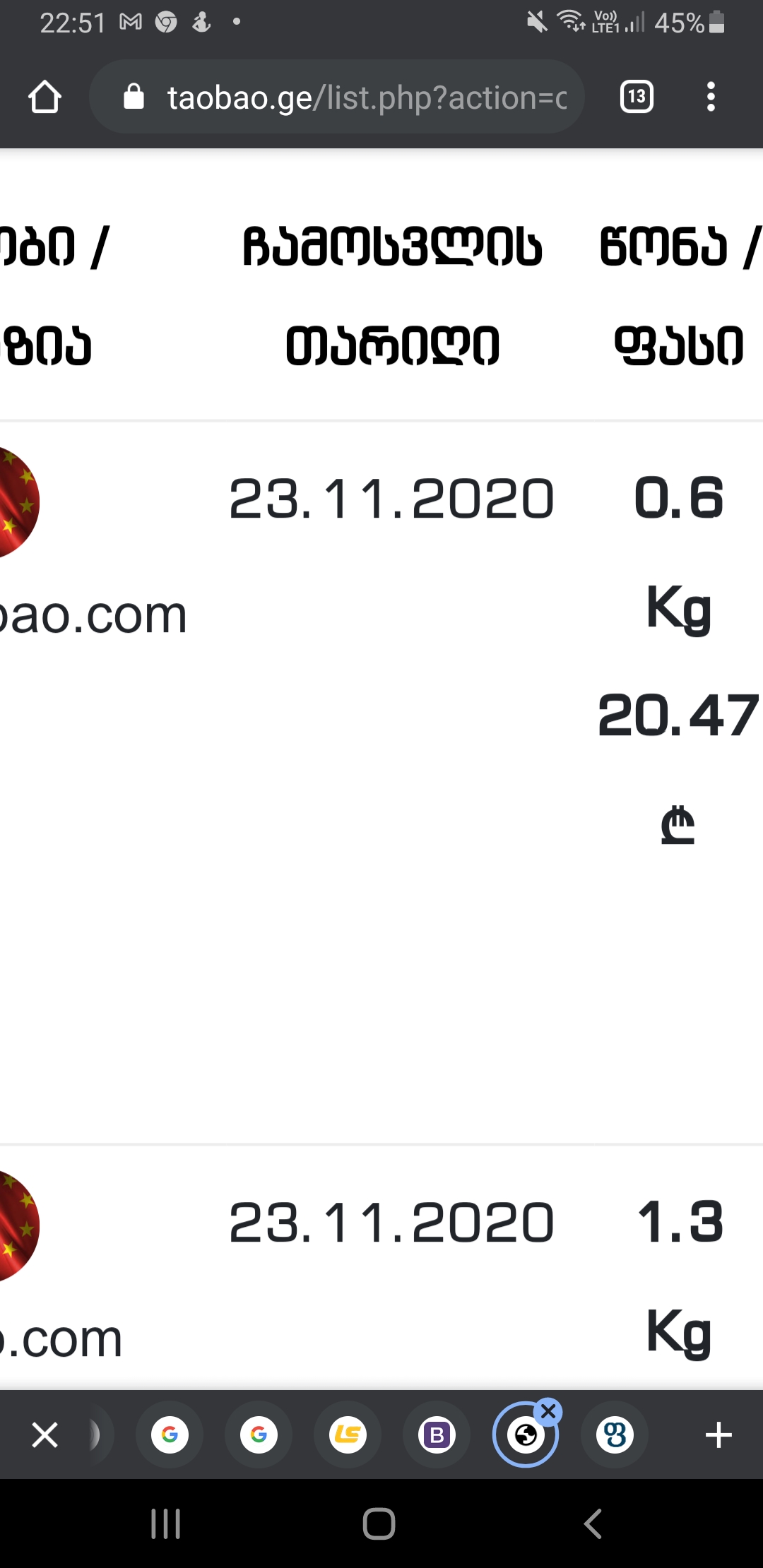763x1568 pixels.
Task: Switch to the purple B icon tab
Action: click(437, 1435)
